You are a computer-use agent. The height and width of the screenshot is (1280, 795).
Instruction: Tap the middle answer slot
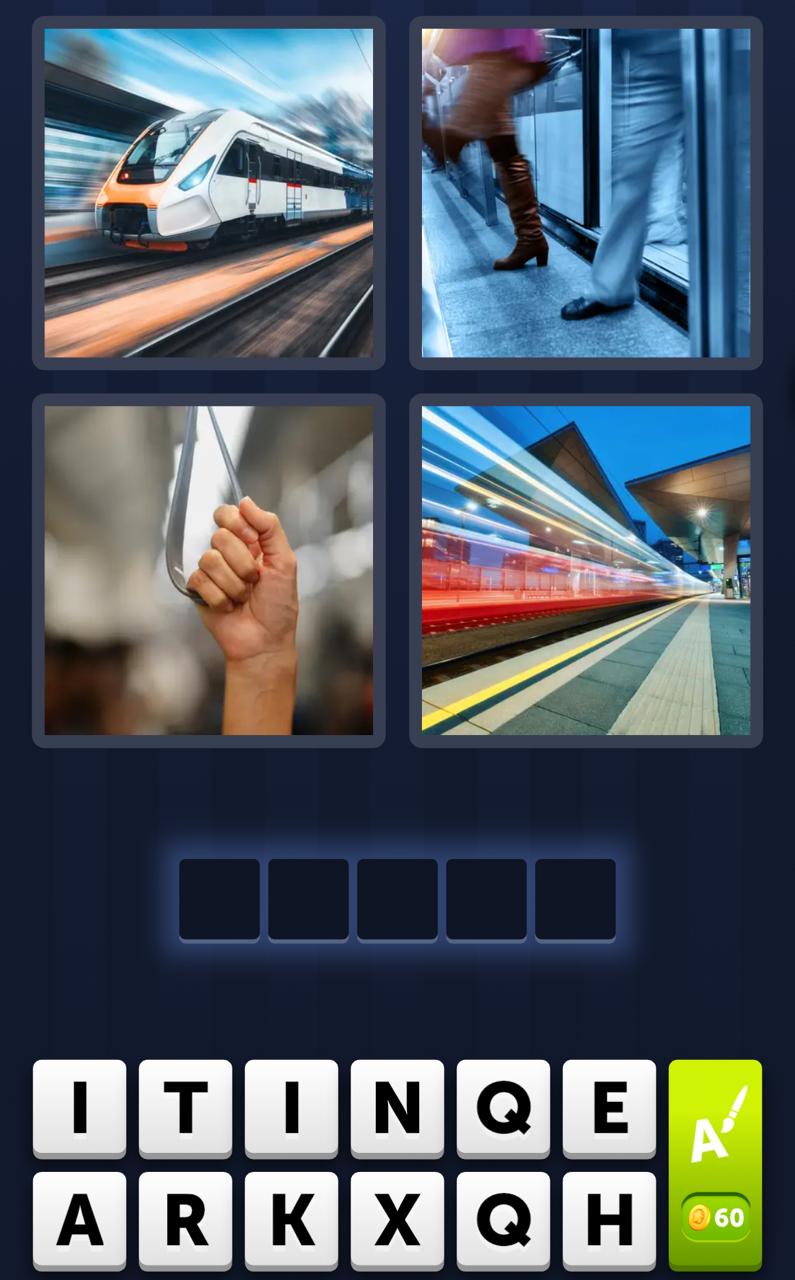pyautogui.click(x=397, y=899)
